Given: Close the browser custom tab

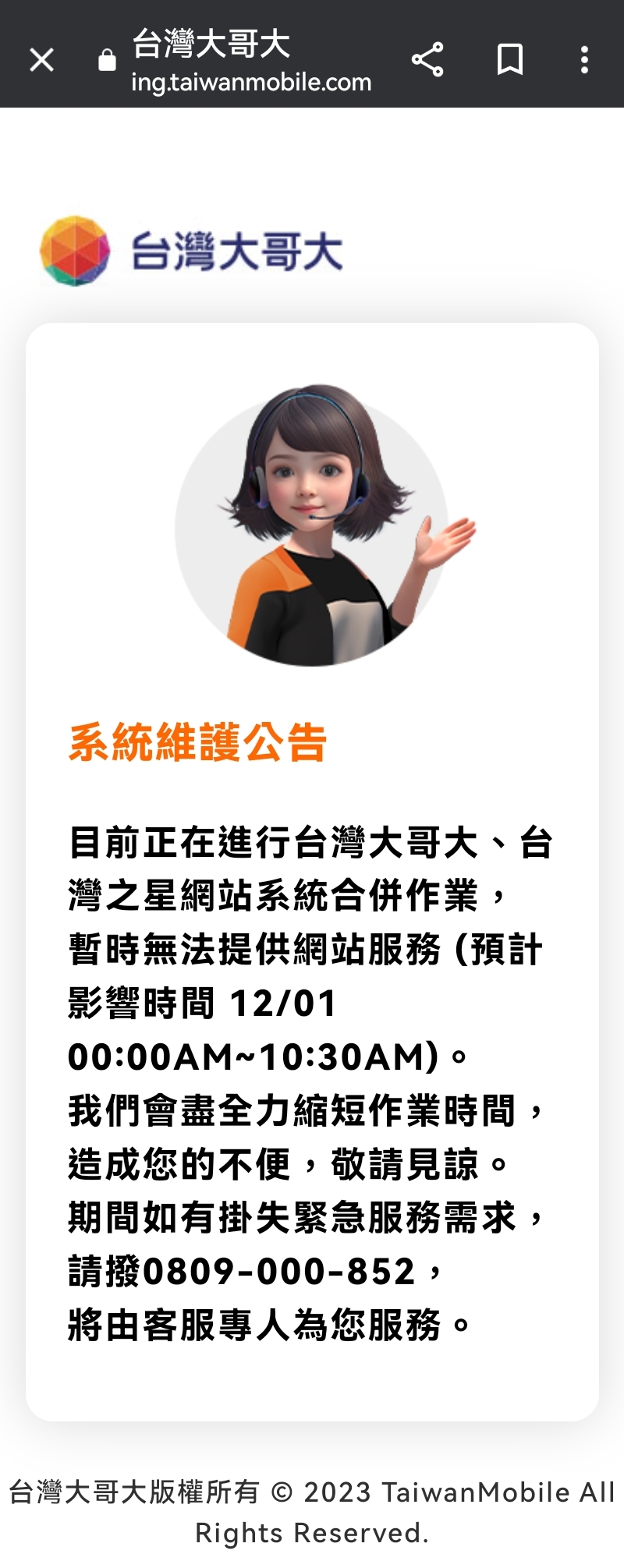Looking at the screenshot, I should (41, 59).
